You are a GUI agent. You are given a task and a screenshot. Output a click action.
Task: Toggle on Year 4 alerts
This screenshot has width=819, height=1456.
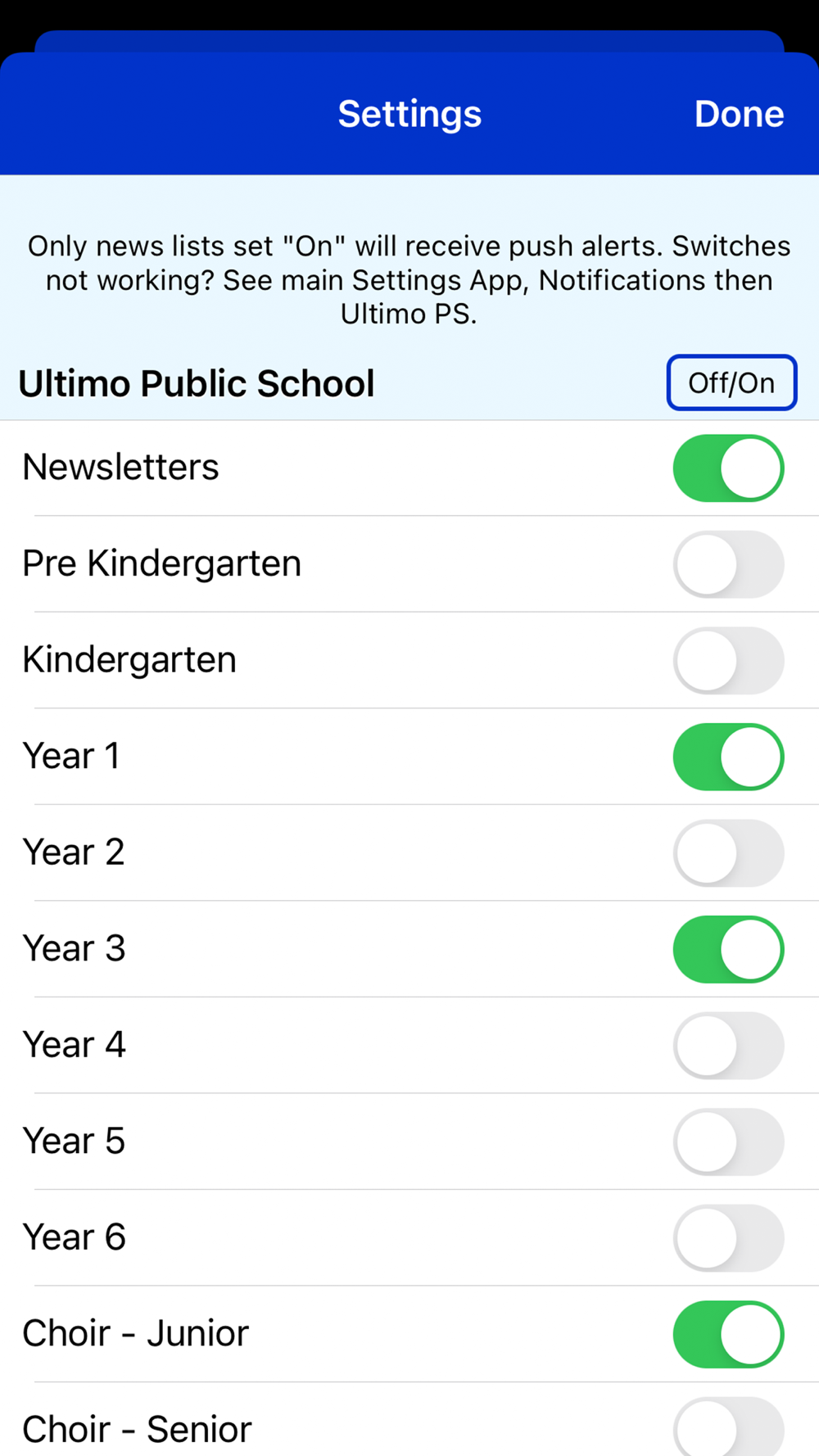[728, 1045]
